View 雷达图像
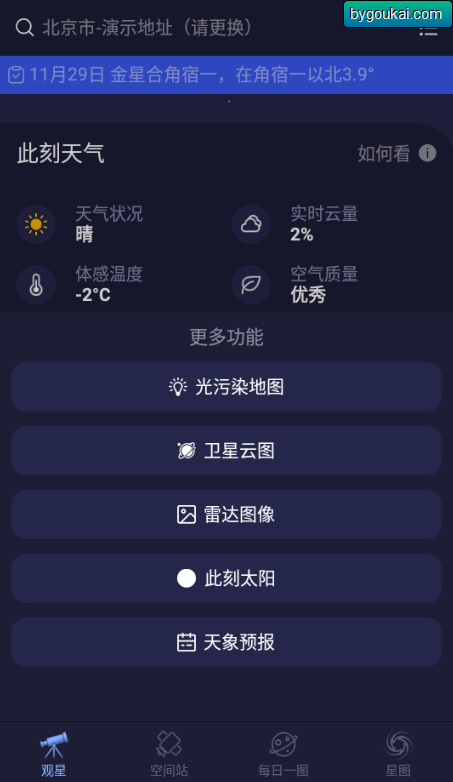The width and height of the screenshot is (453, 782). click(x=226, y=515)
